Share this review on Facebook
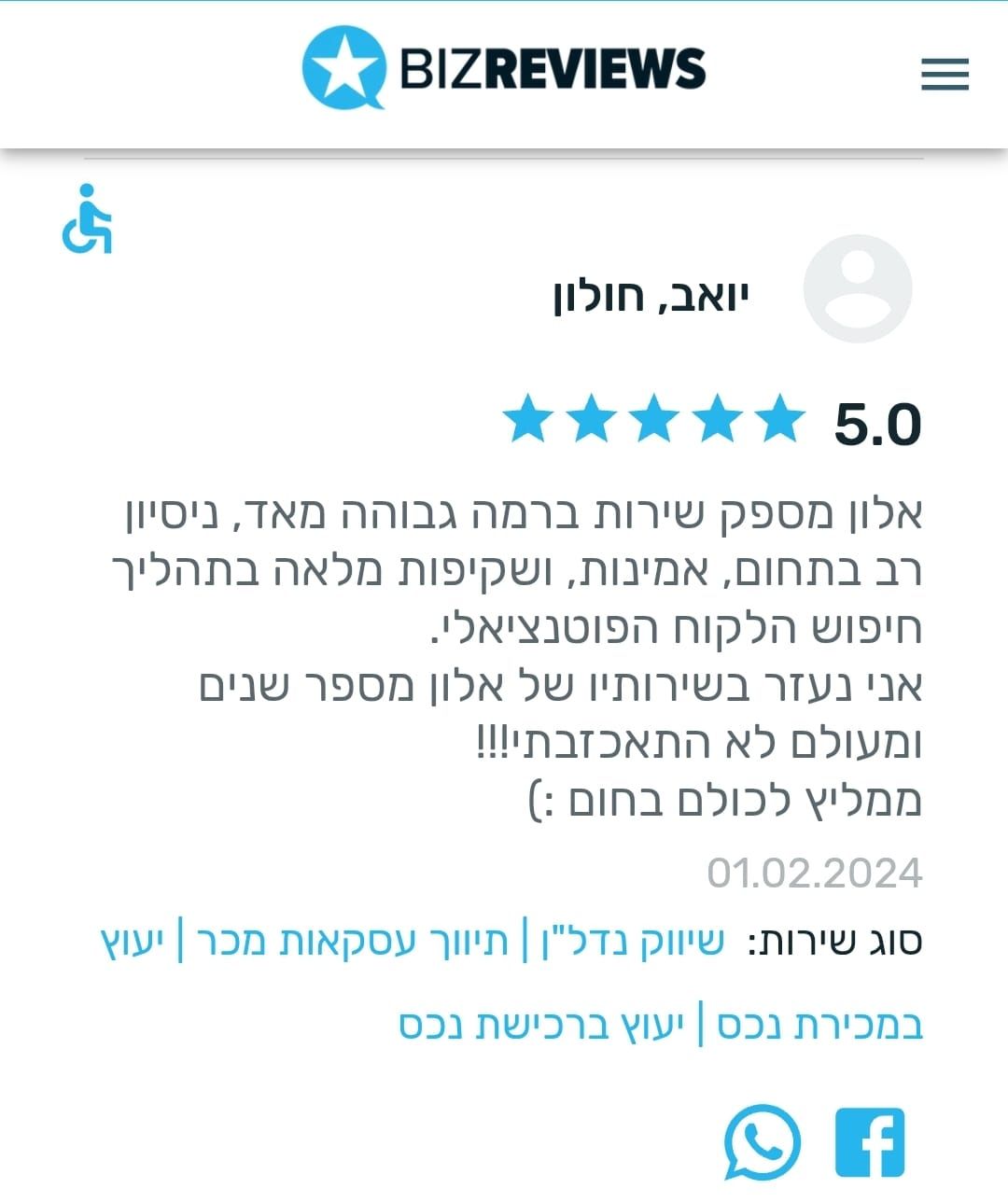This screenshot has width=1008, height=1202. [x=870, y=1142]
